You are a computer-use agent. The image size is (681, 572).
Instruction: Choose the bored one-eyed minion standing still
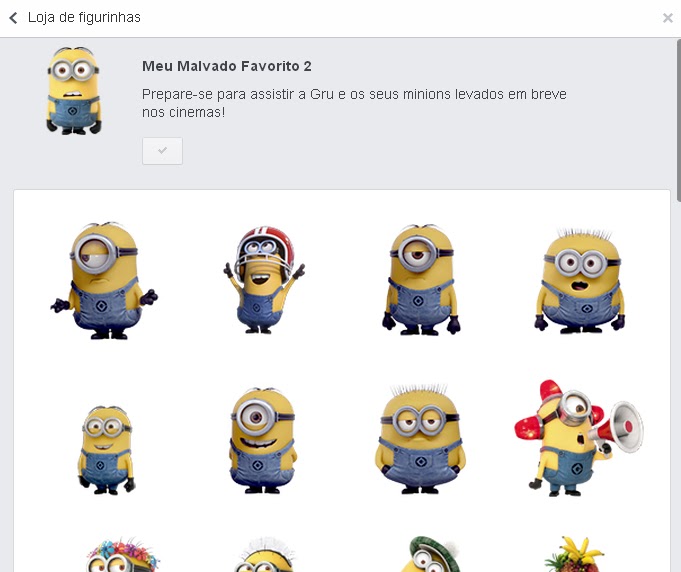click(420, 280)
